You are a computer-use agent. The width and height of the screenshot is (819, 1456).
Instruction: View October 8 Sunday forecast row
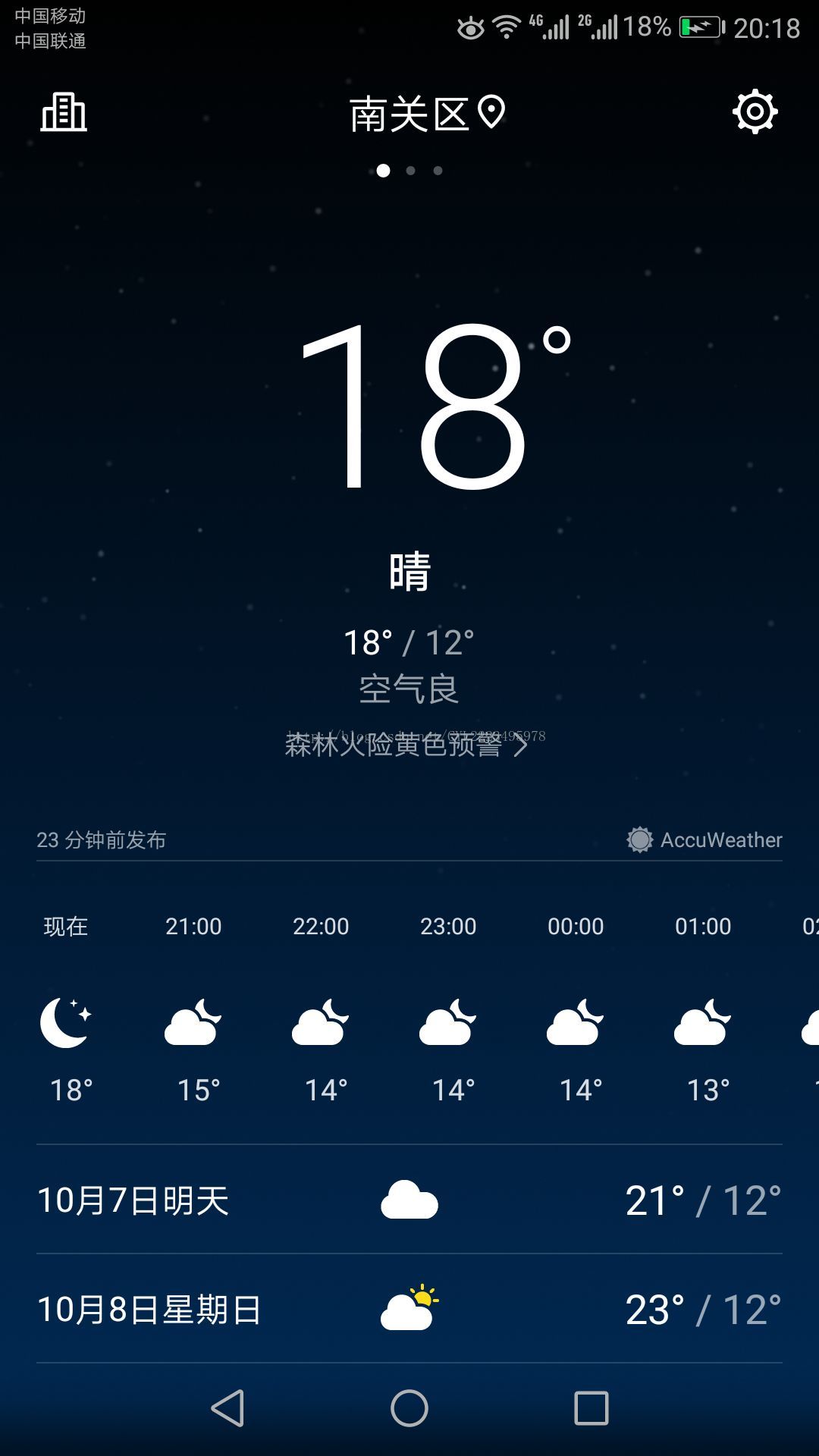coord(409,1309)
